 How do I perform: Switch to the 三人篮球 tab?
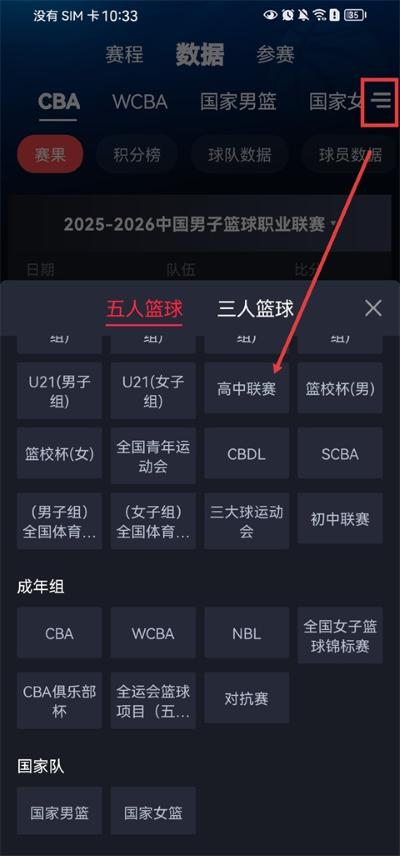click(x=255, y=309)
